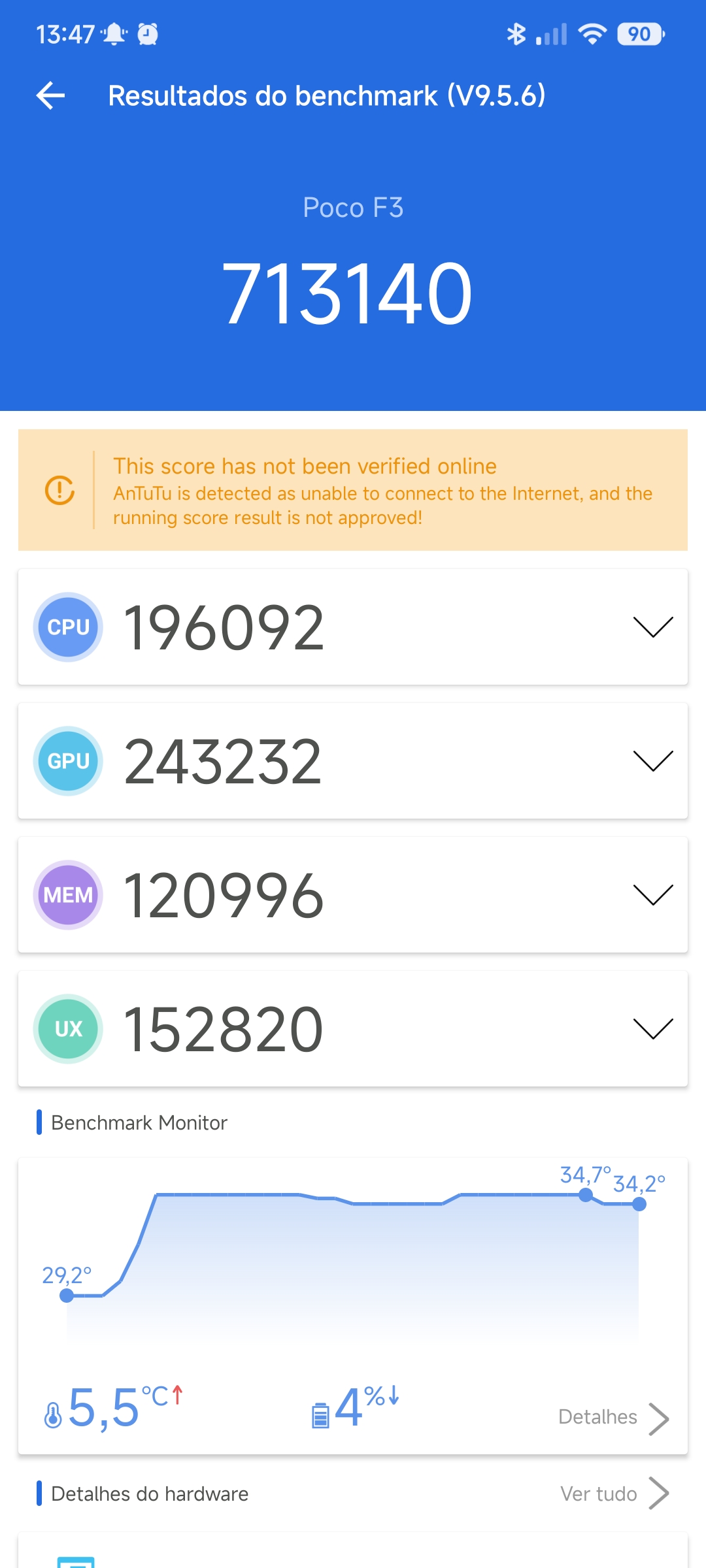Image resolution: width=706 pixels, height=1568 pixels.
Task: Open Ver tudo for hardware details
Action: coord(614,1494)
